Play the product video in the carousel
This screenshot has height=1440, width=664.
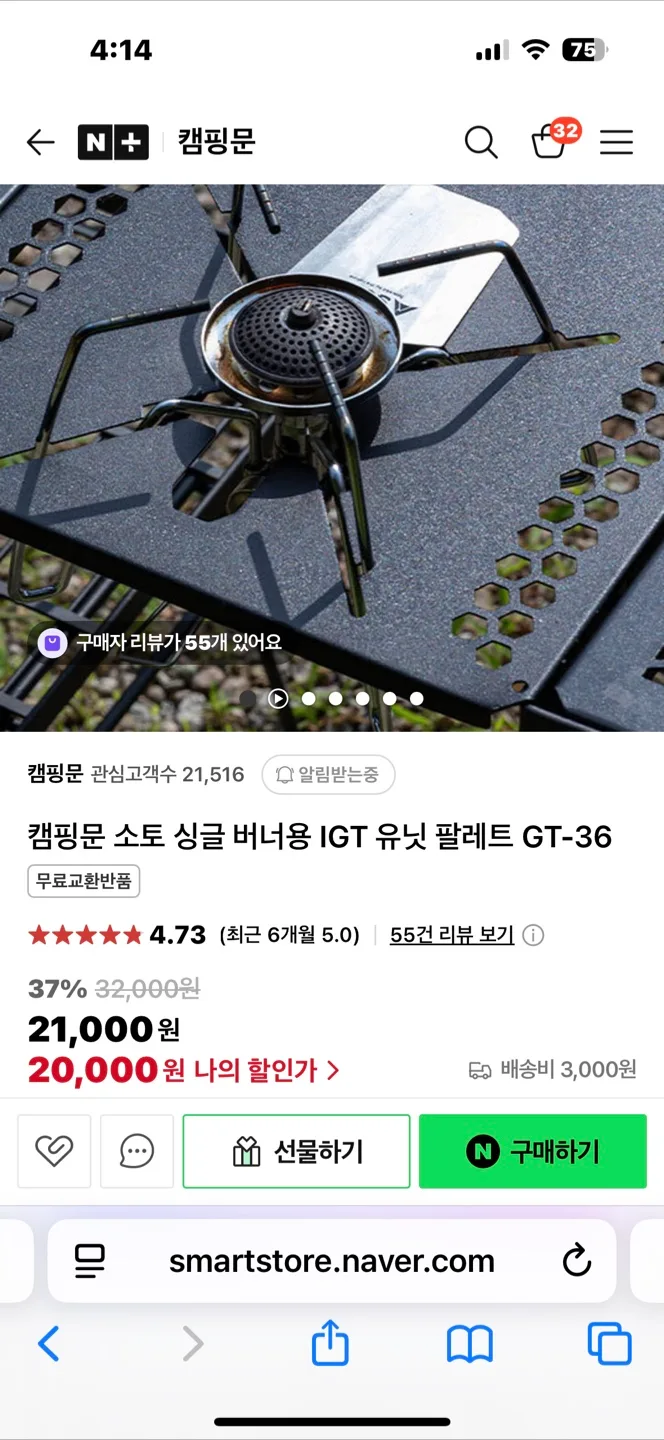[278, 699]
